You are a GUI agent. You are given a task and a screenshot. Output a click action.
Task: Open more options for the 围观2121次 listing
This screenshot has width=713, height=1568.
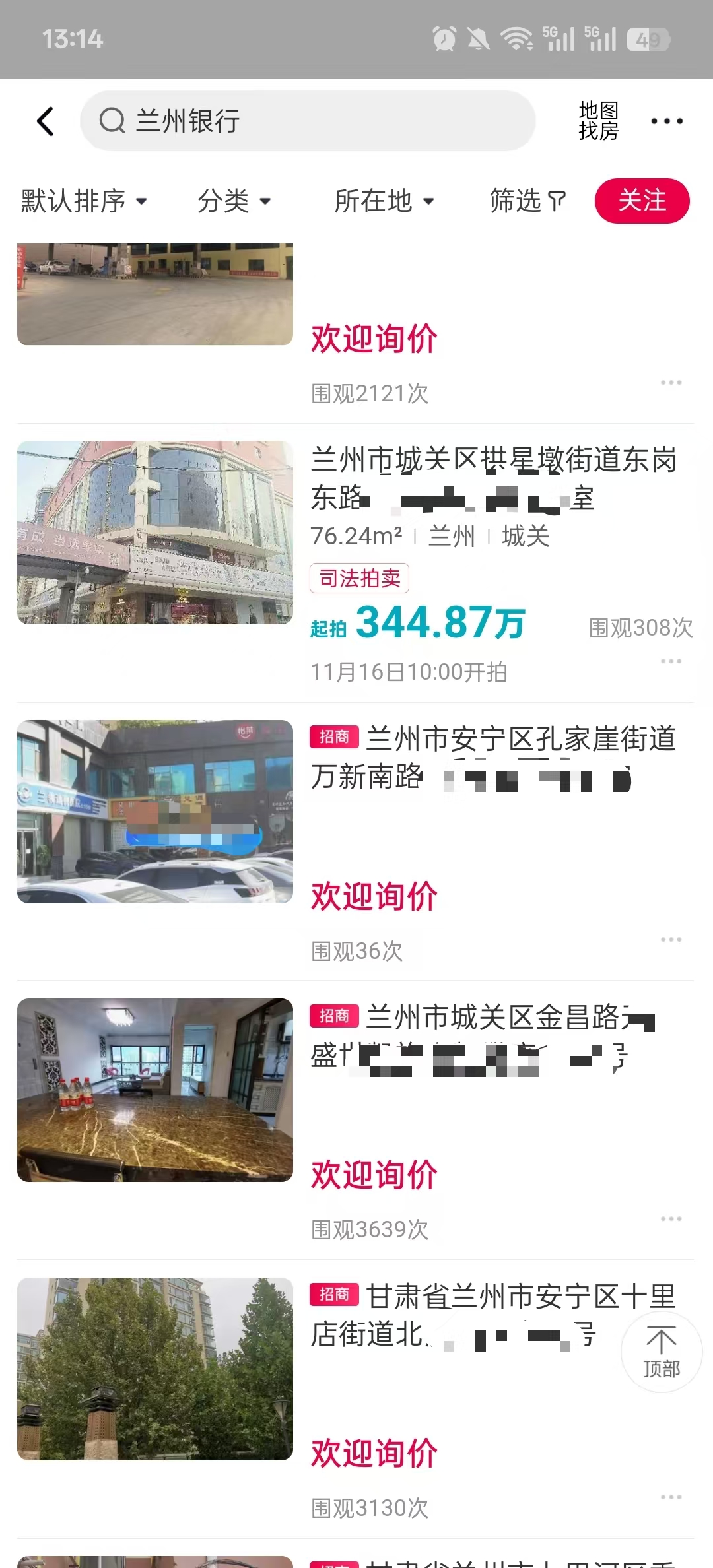(671, 383)
